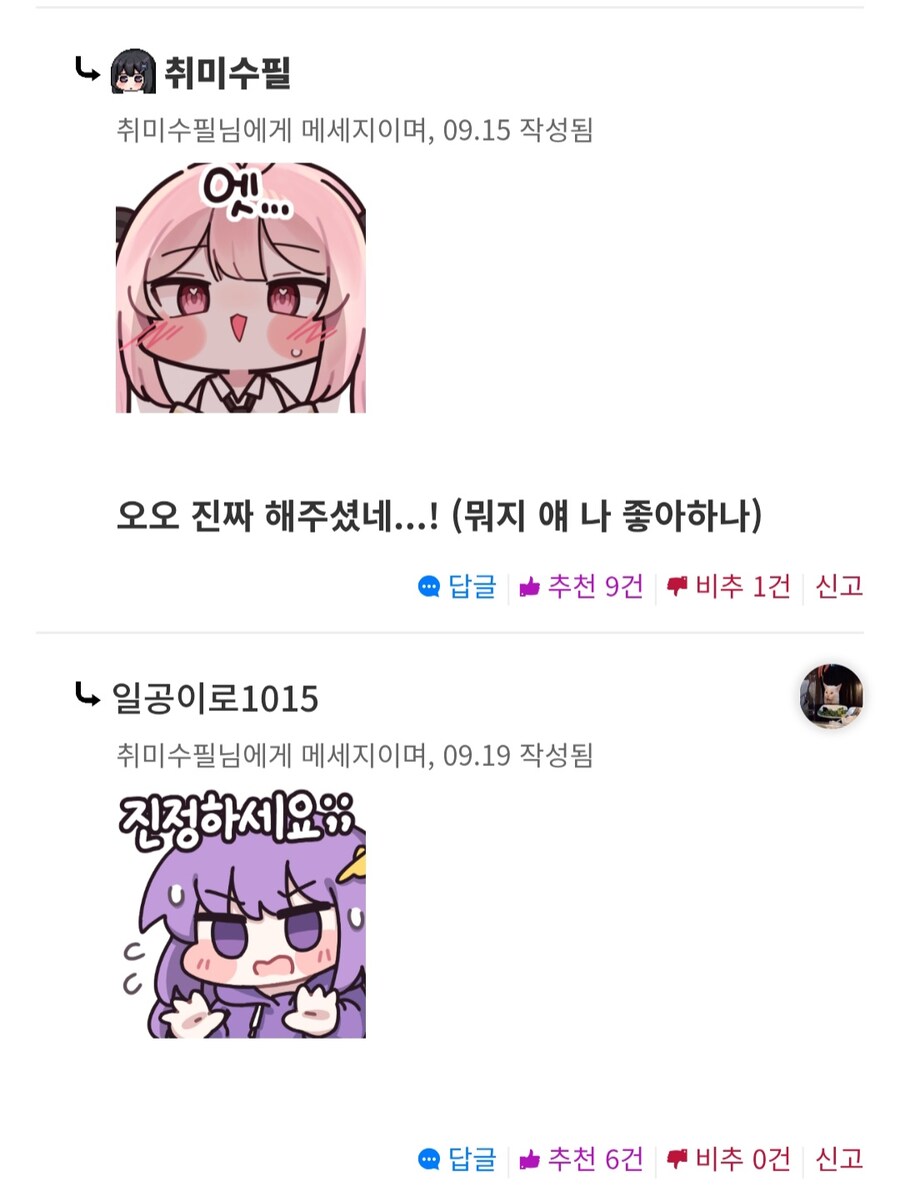Tap 일공이로1015's round avatar picture
This screenshot has height=1192, width=900.
tap(831, 696)
